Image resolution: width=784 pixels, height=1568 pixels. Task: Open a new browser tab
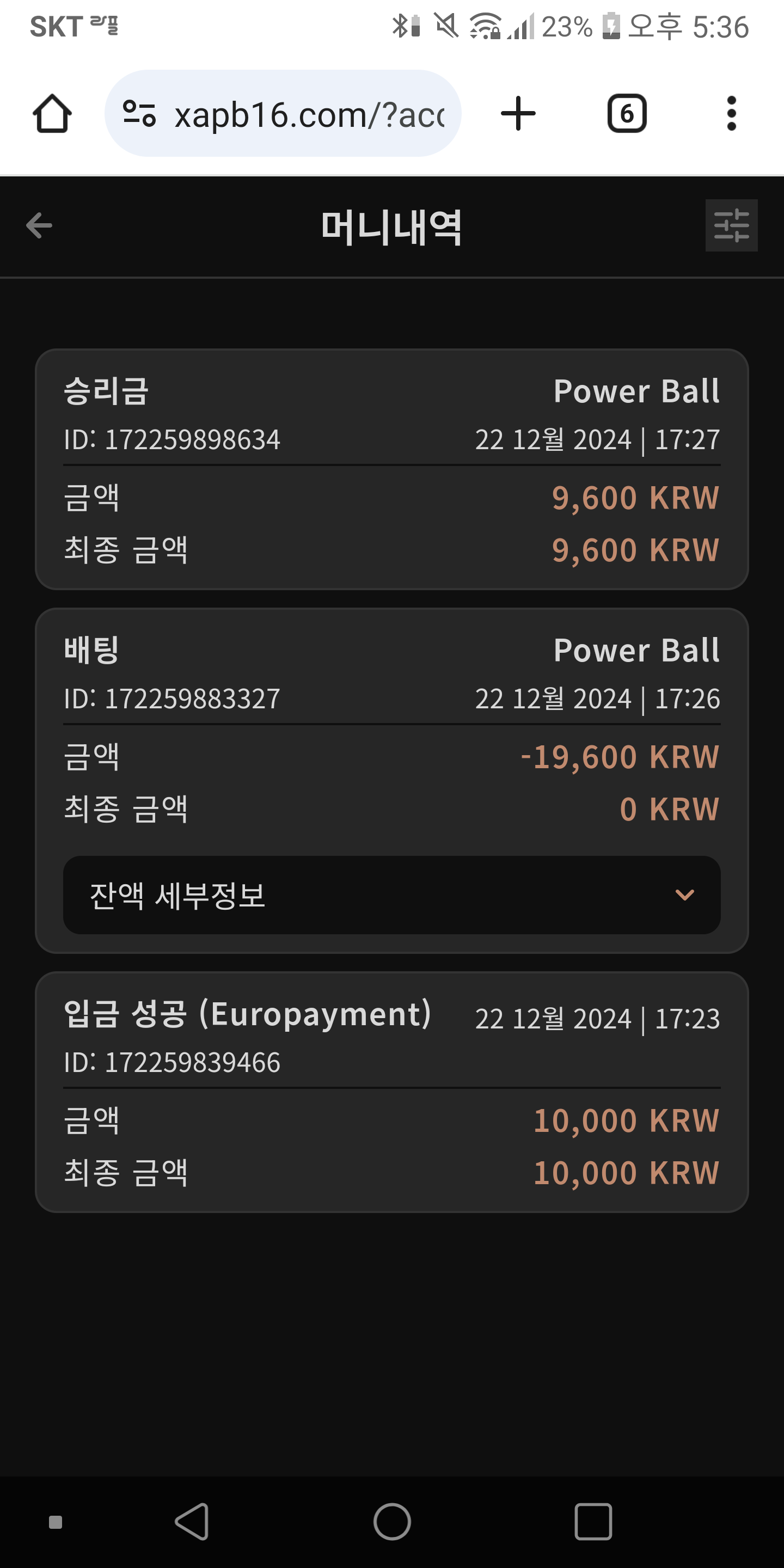(x=518, y=113)
